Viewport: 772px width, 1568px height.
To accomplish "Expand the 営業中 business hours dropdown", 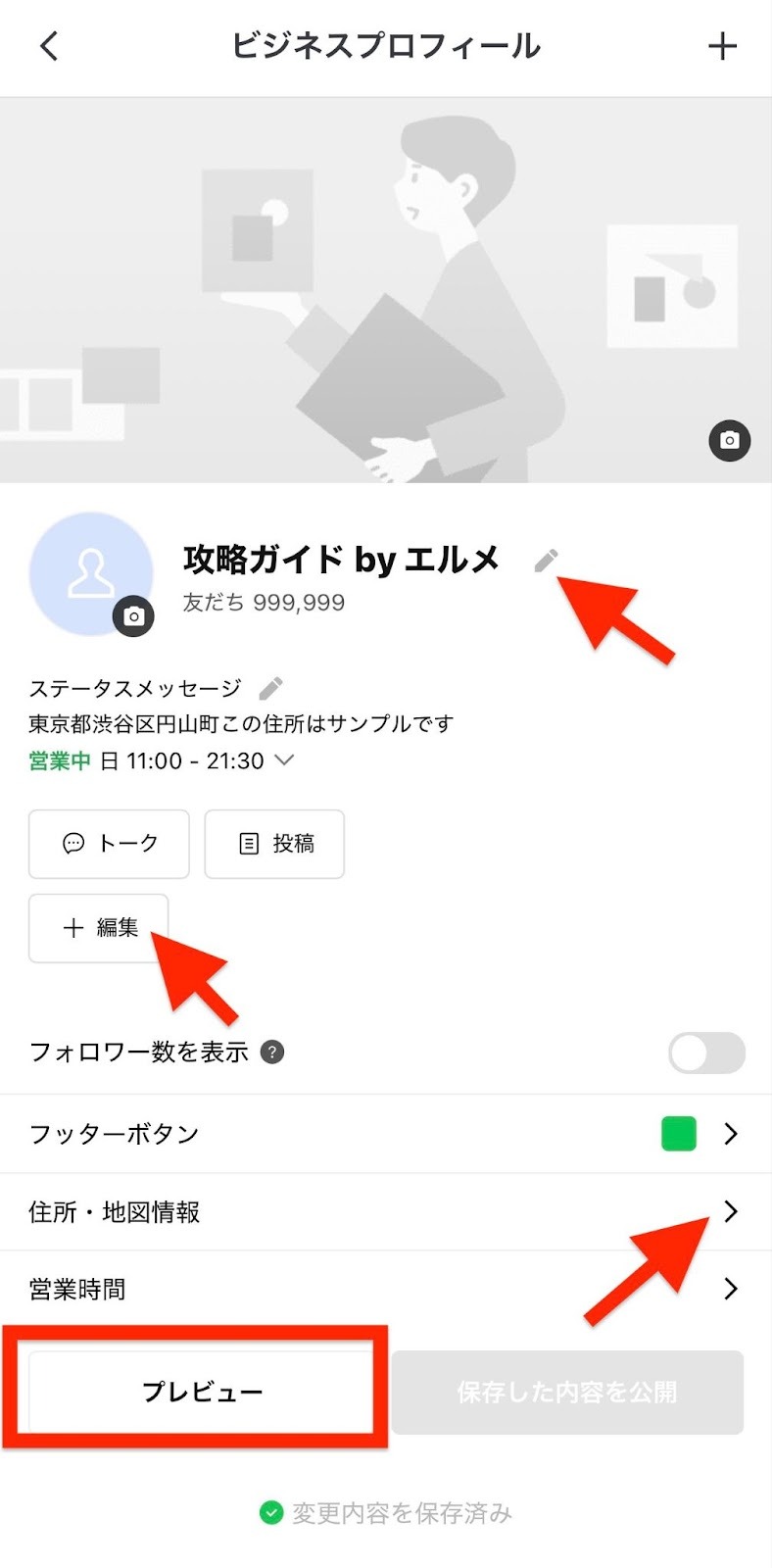I will 284,760.
